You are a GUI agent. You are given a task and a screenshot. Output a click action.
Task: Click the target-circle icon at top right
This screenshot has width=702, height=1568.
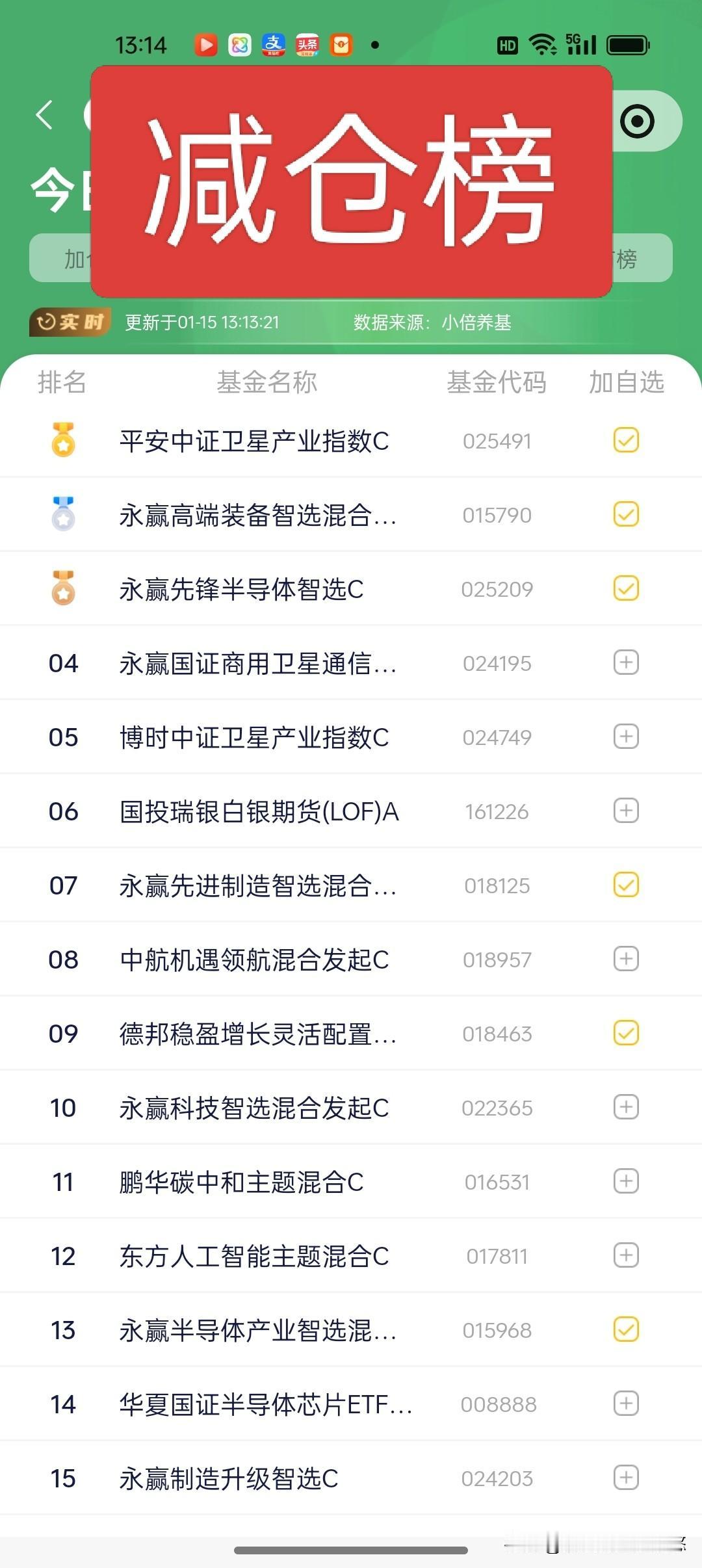[636, 122]
